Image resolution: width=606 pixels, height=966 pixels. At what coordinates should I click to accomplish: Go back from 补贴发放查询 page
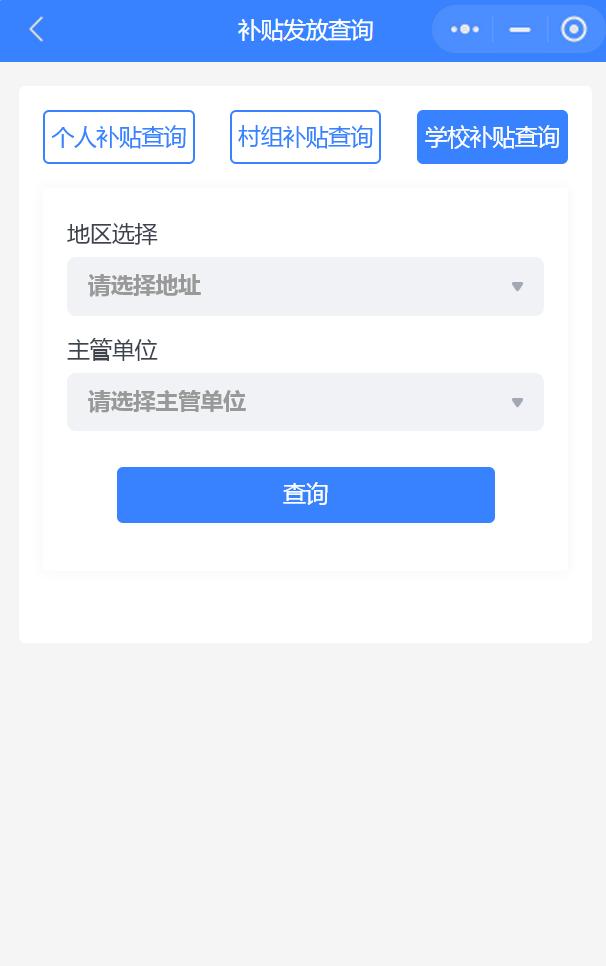[x=37, y=30]
